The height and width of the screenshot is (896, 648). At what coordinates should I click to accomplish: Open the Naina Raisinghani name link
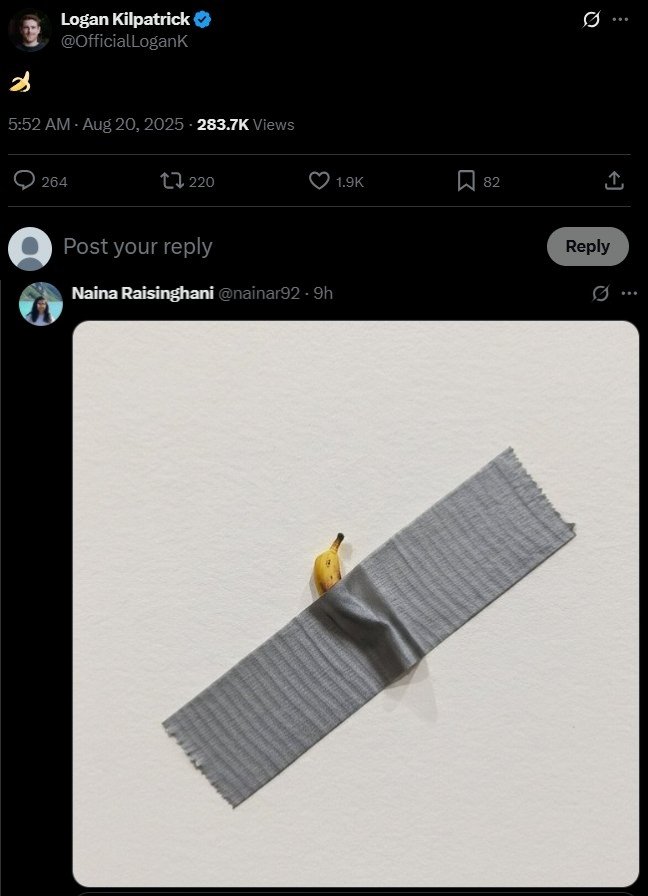(142, 292)
